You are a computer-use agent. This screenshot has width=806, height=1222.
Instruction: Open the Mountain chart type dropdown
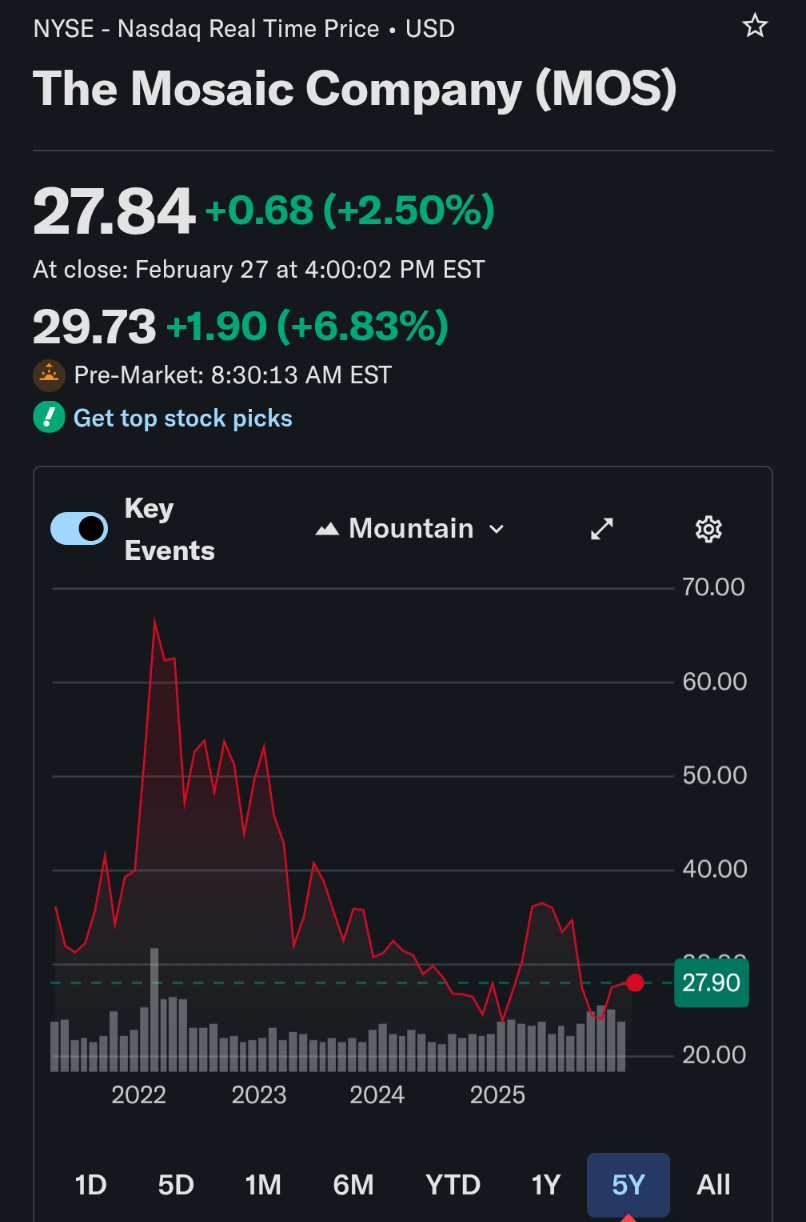[x=411, y=529]
